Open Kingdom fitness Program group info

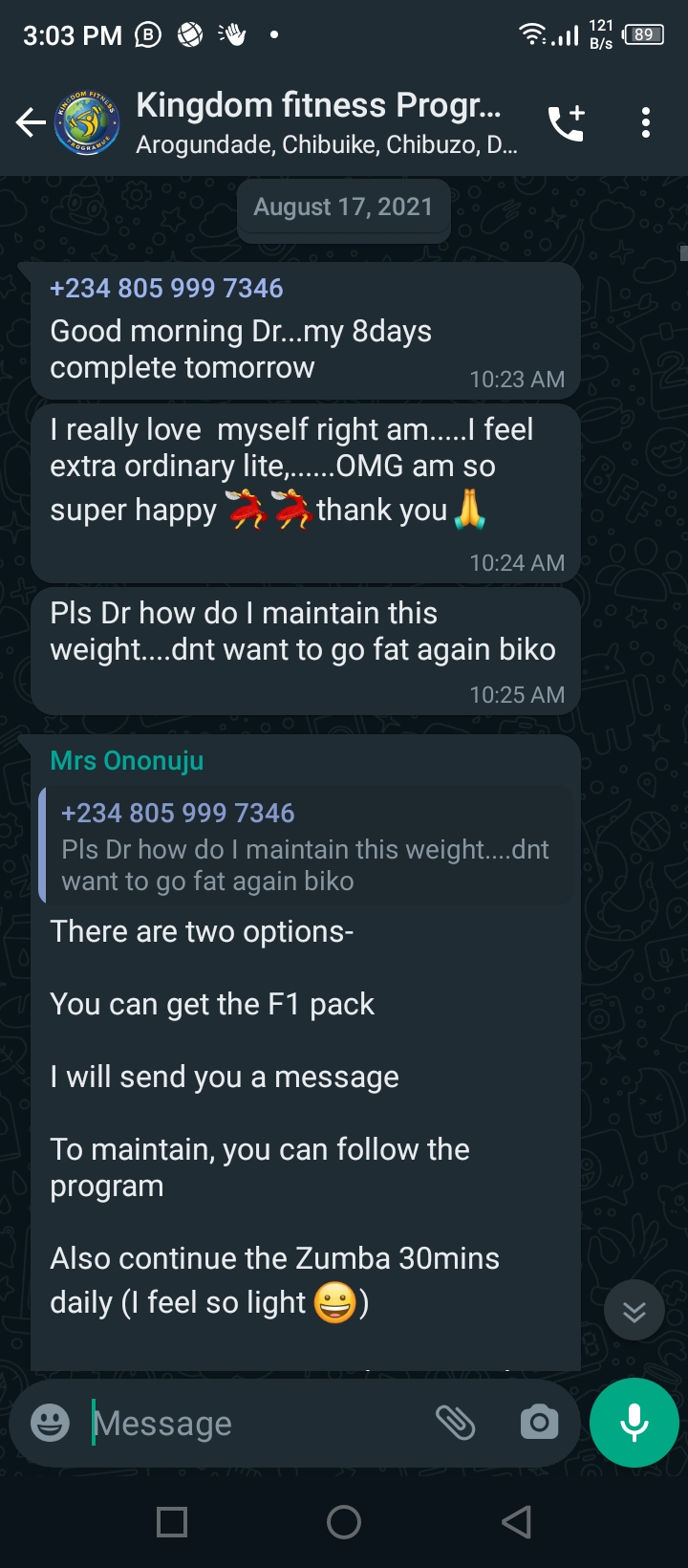325,122
